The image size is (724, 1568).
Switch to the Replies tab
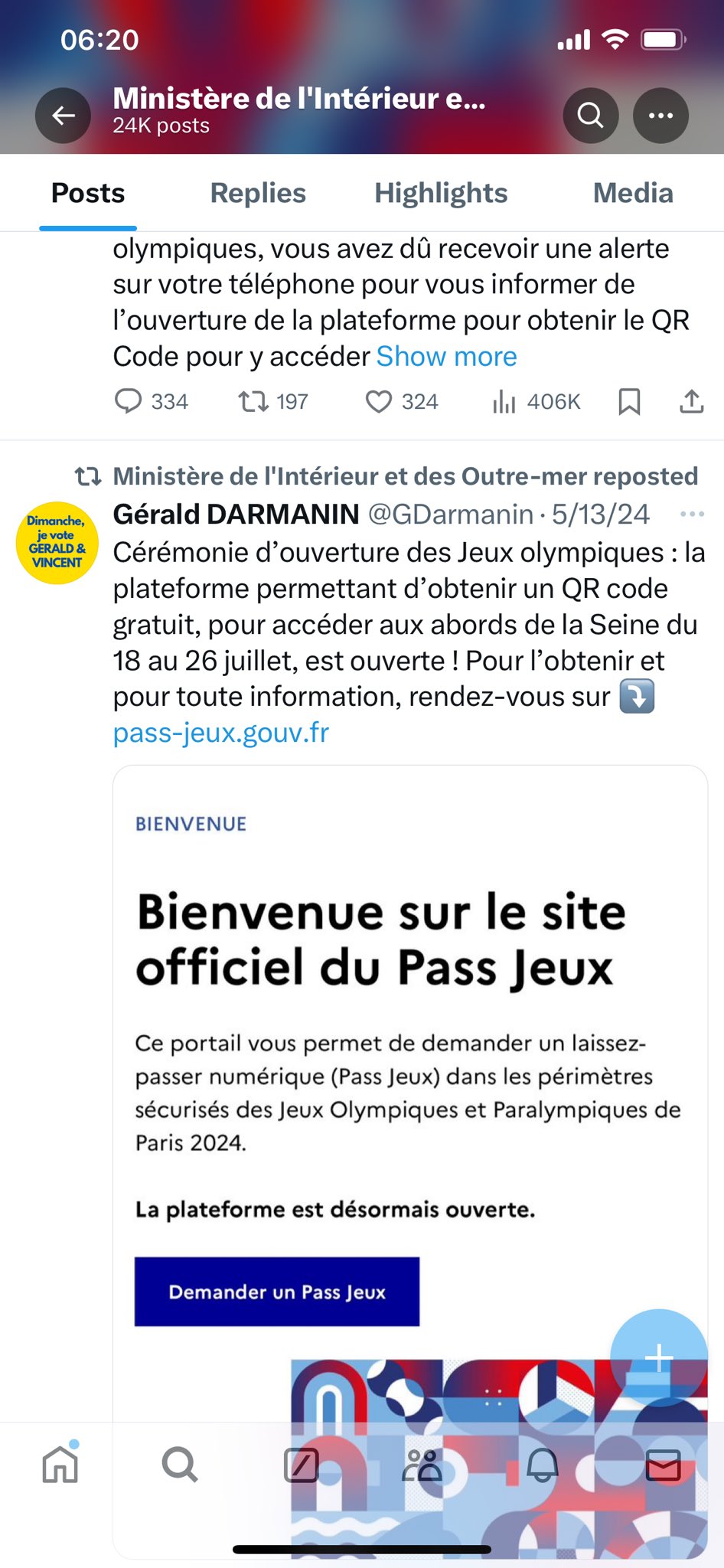[258, 193]
